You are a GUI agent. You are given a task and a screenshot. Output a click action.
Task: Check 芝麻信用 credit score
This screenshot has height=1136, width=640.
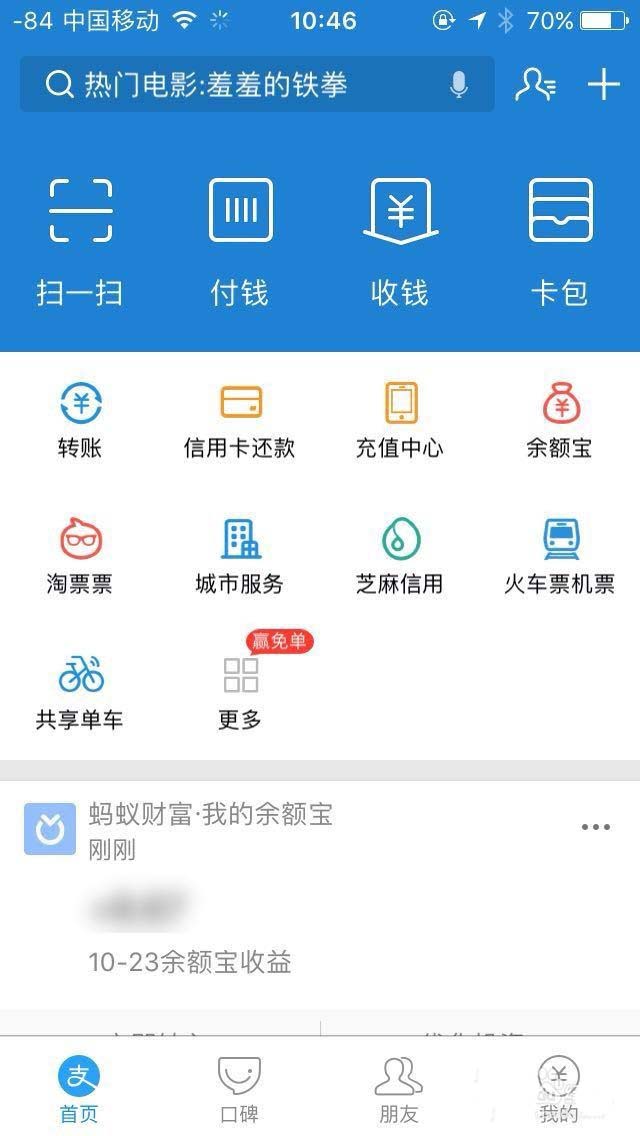coord(400,556)
